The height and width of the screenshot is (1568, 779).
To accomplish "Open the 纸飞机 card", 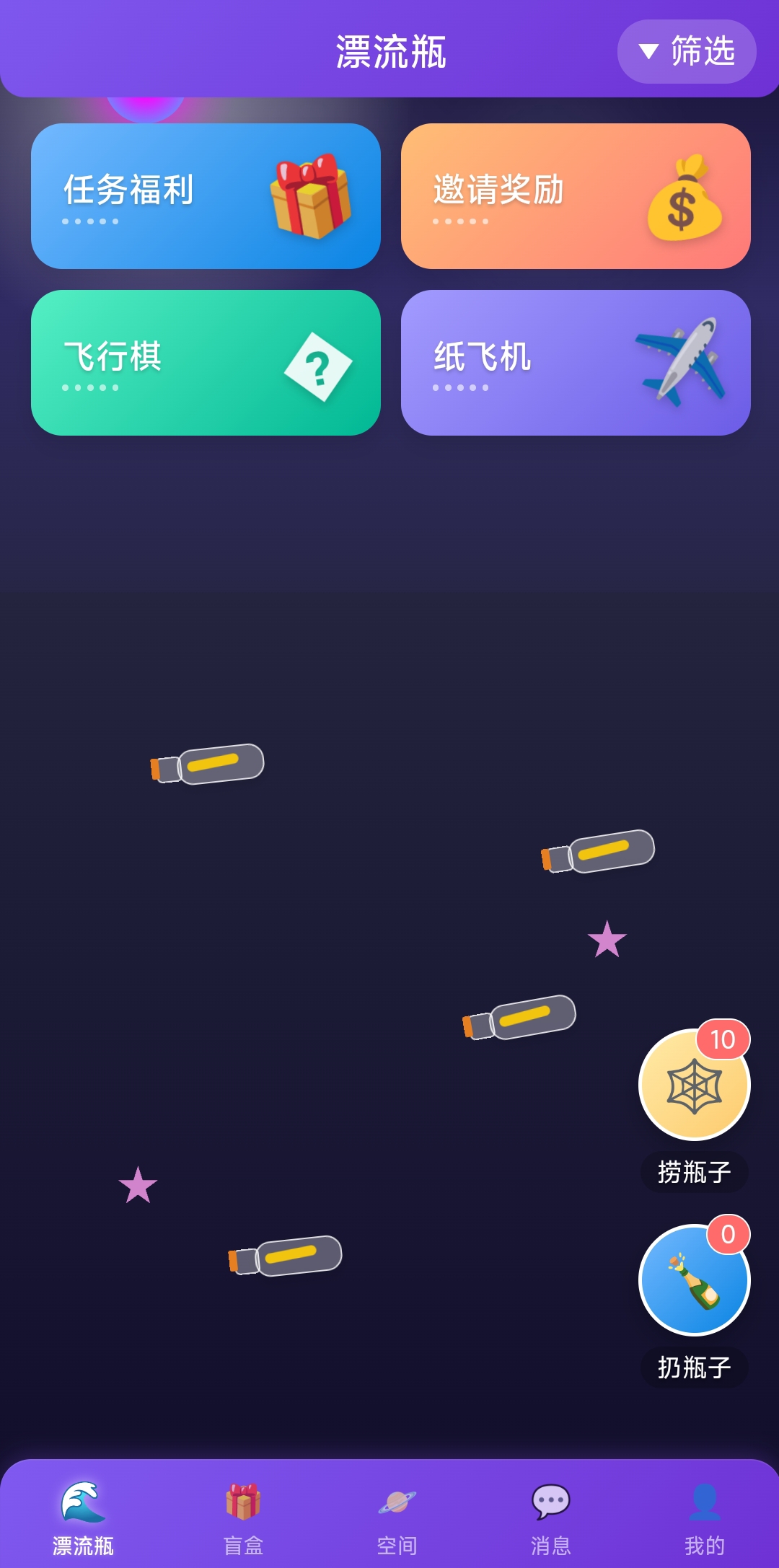I will tap(576, 363).
